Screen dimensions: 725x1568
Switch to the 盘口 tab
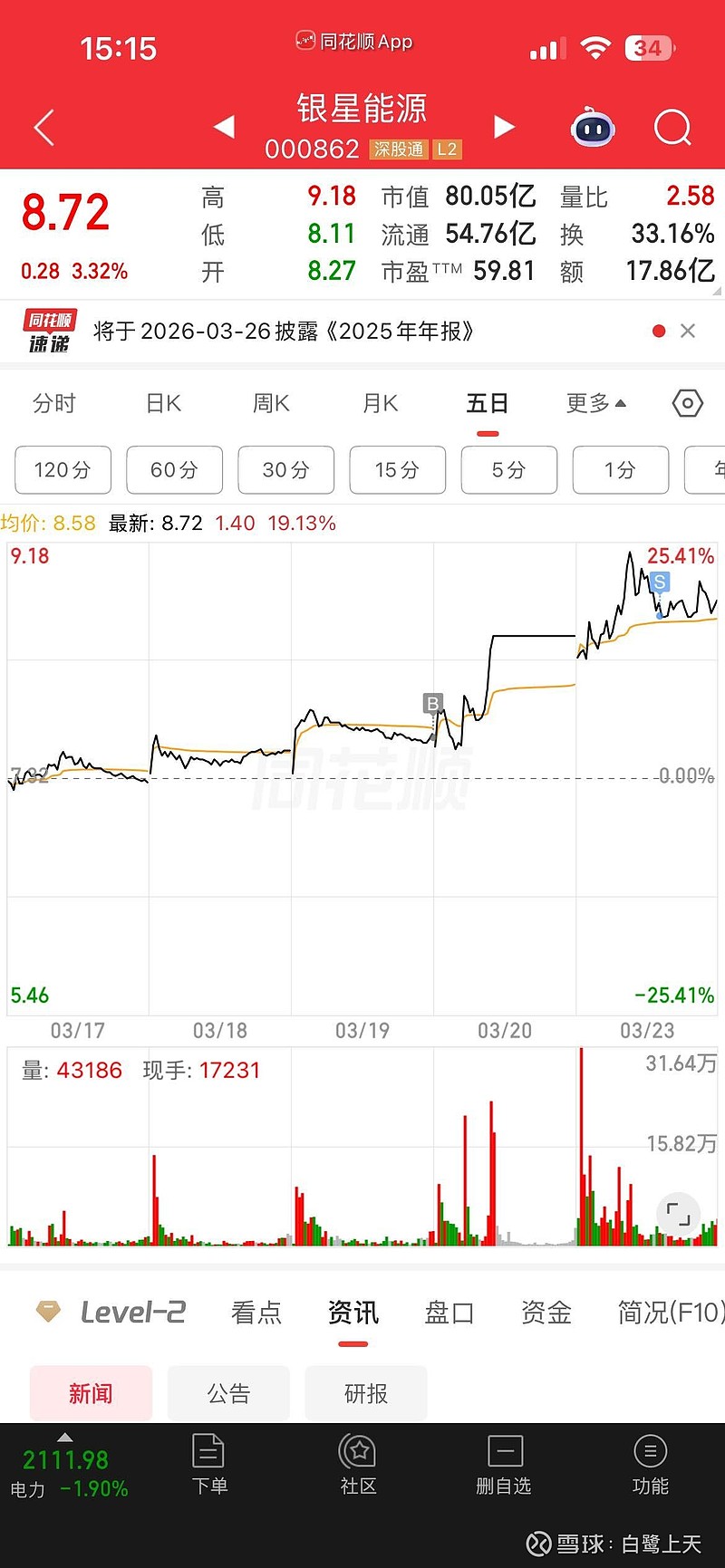click(x=449, y=1312)
